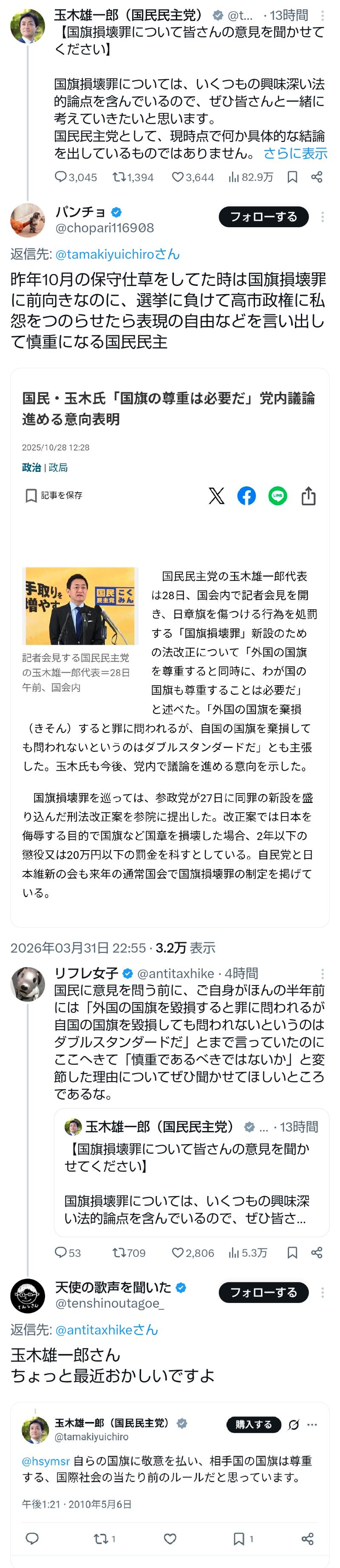Bookmark リフレ女子's post
The height and width of the screenshot is (1568, 340).
click(x=292, y=1253)
